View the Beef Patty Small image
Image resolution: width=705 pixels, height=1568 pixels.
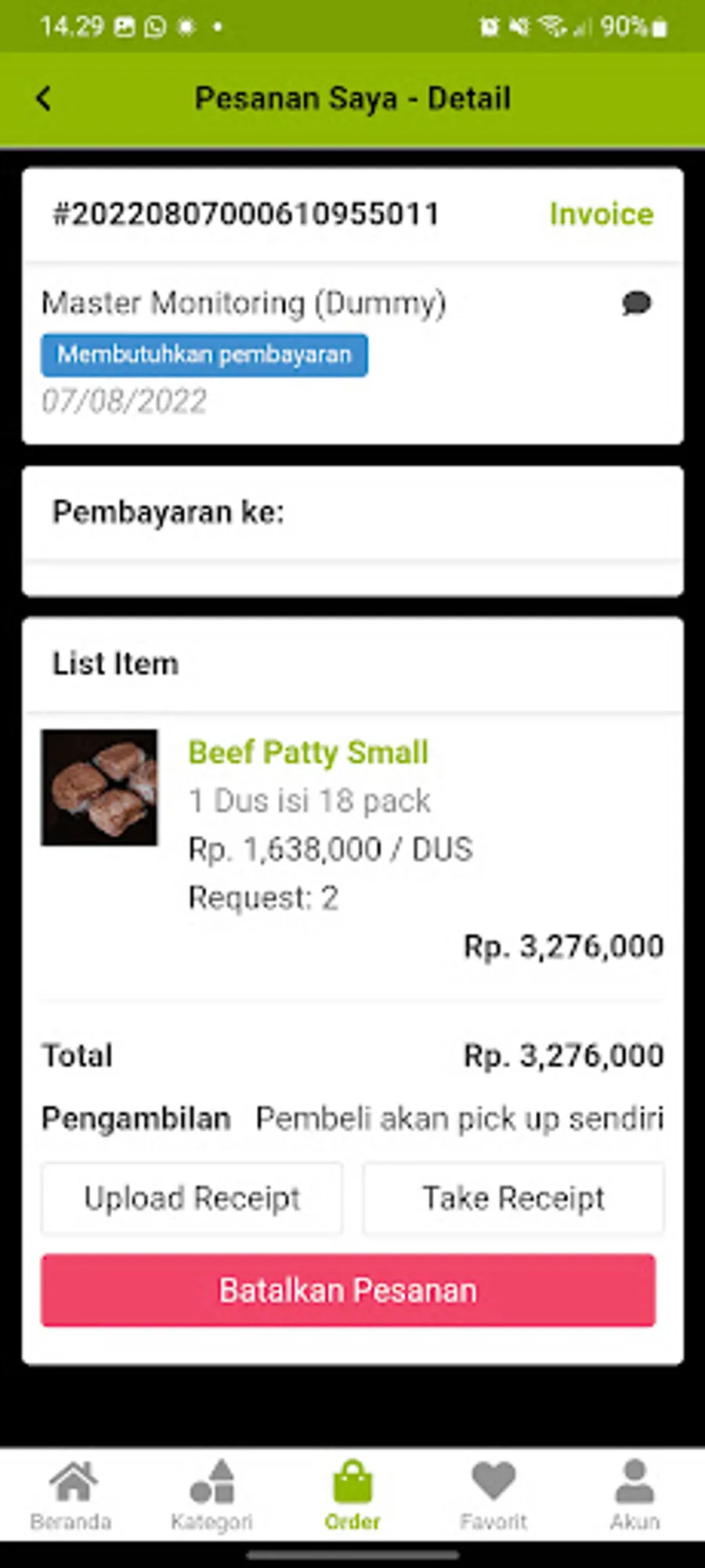pos(99,788)
